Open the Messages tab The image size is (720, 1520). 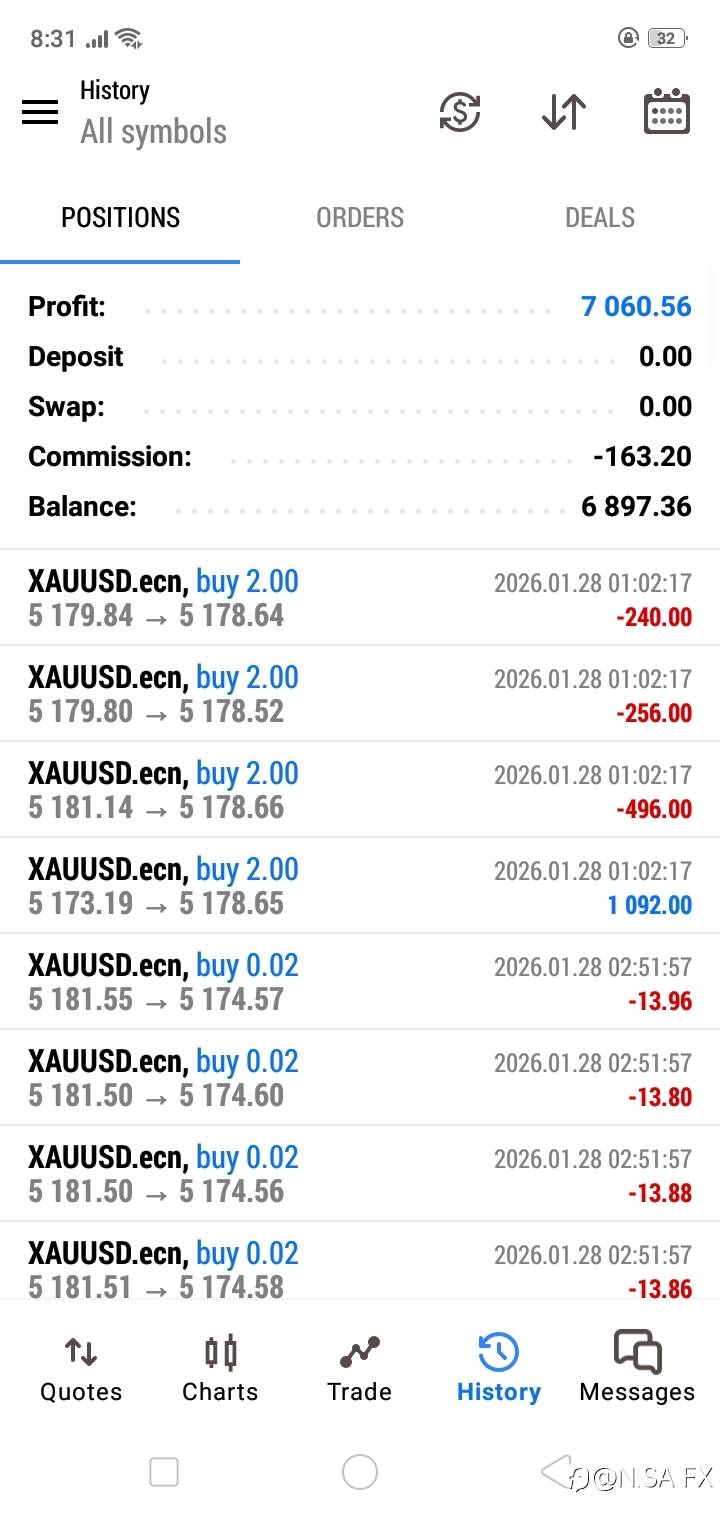click(637, 1367)
